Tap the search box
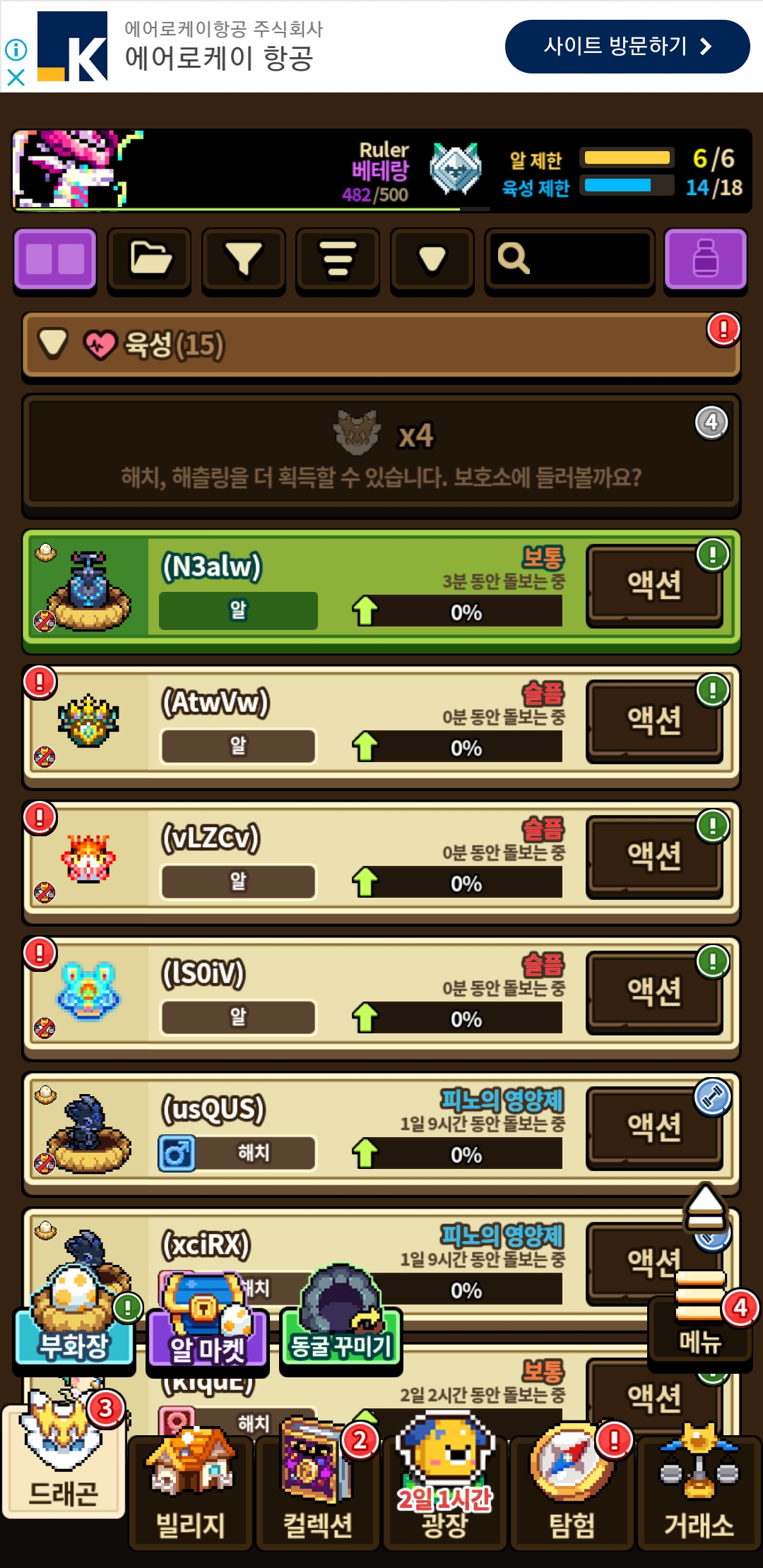 569,259
